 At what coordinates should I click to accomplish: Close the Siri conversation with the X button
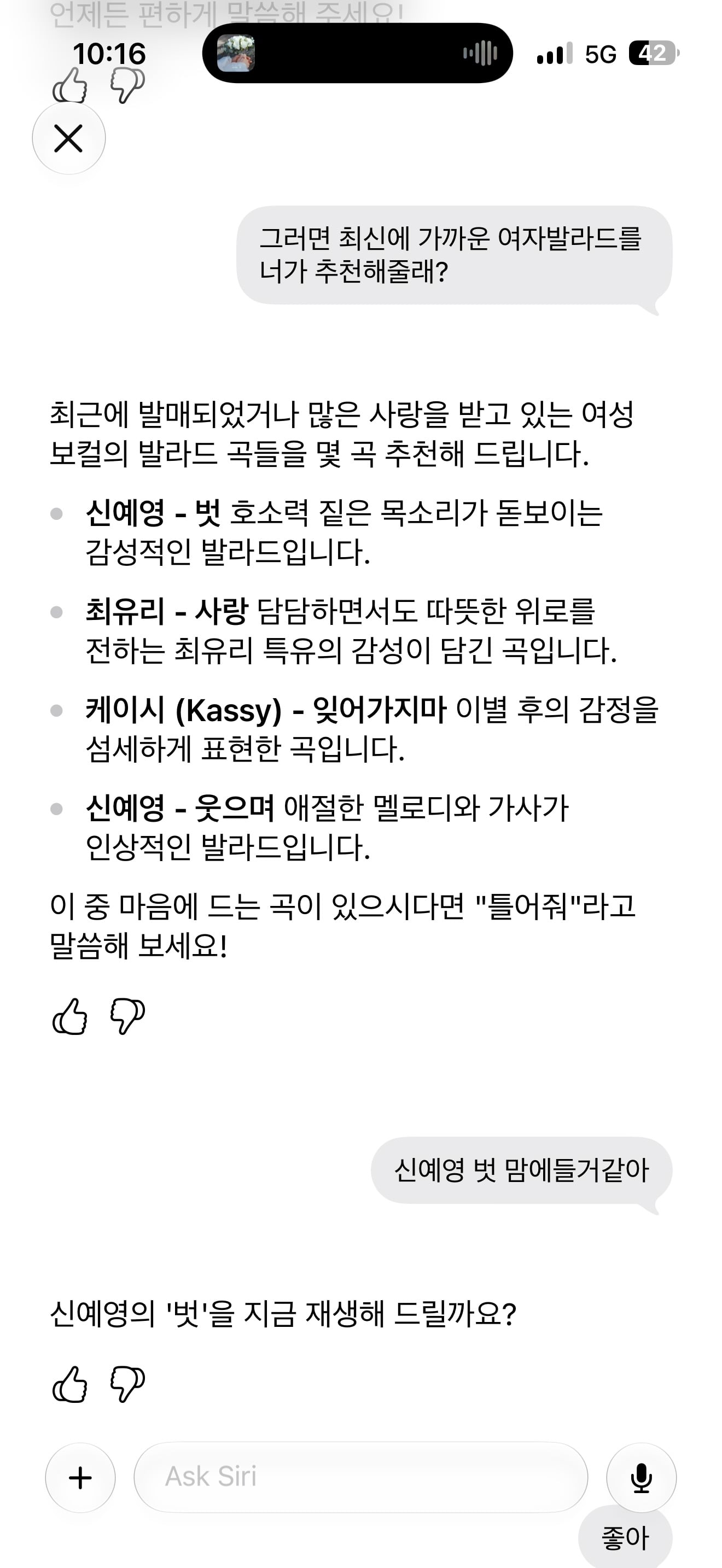coord(69,138)
